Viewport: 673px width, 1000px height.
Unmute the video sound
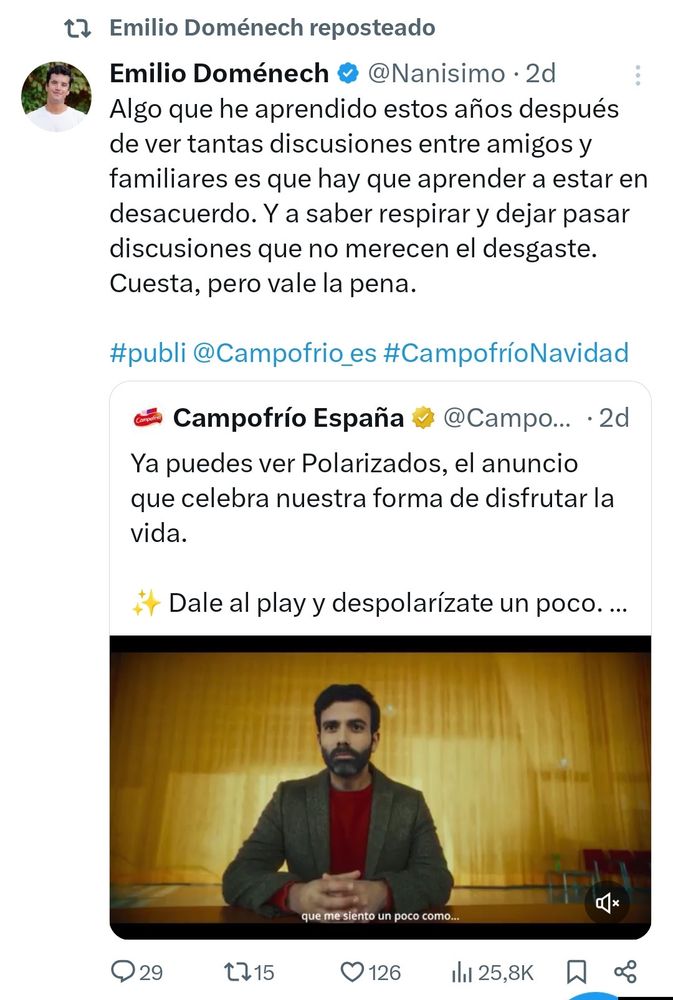pyautogui.click(x=607, y=903)
